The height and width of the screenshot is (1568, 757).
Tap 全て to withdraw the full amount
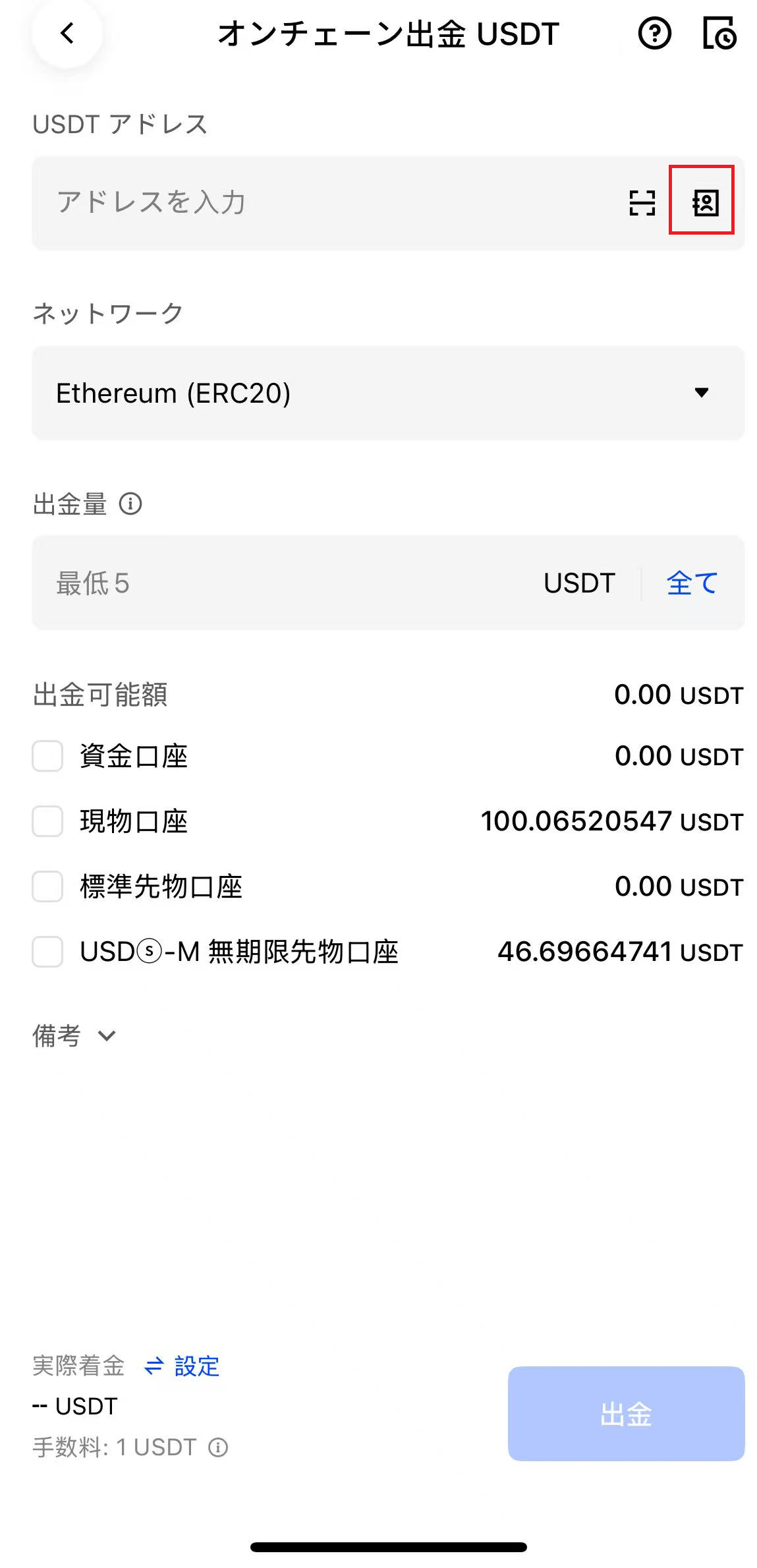coord(691,583)
